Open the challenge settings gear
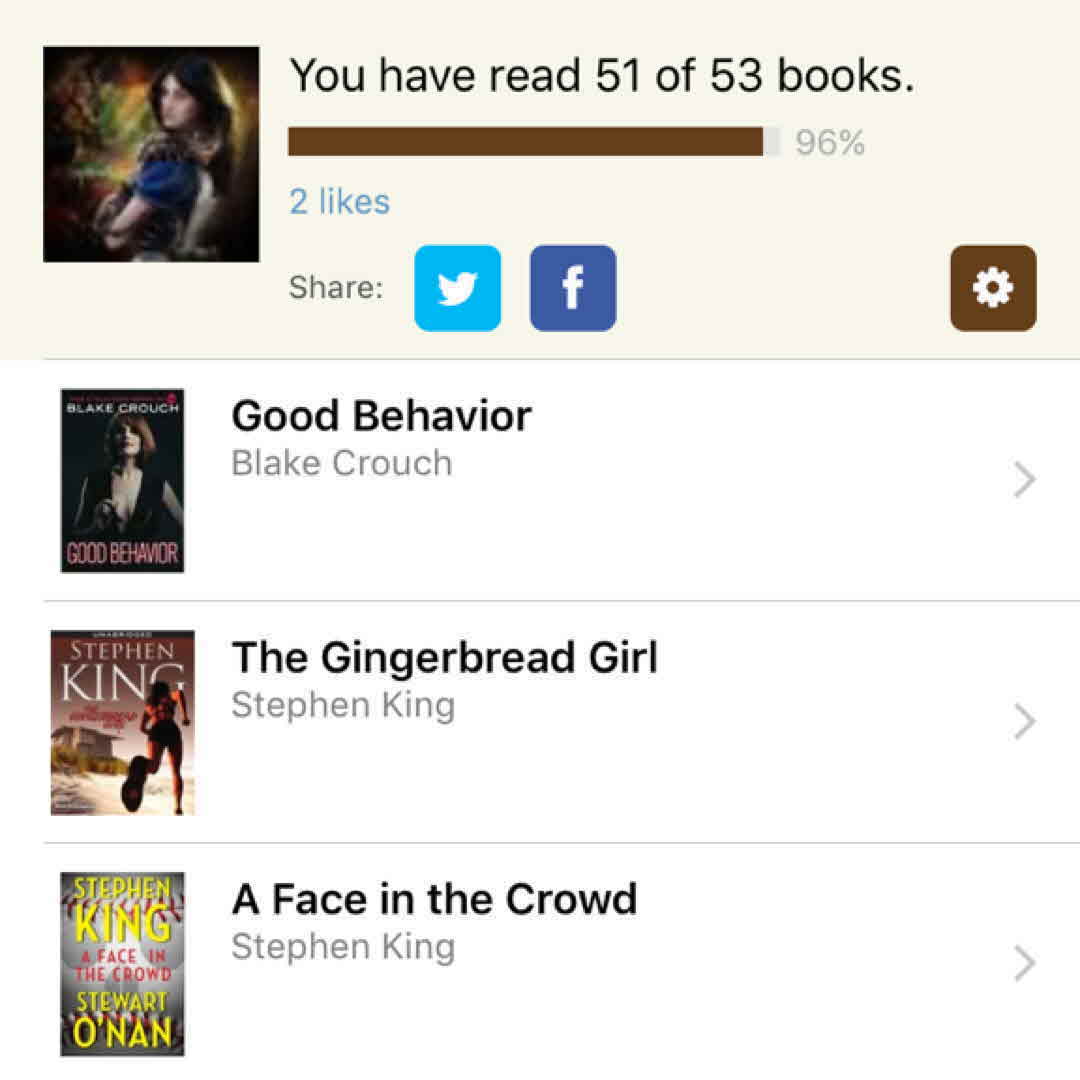Viewport: 1080px width, 1080px height. click(992, 288)
